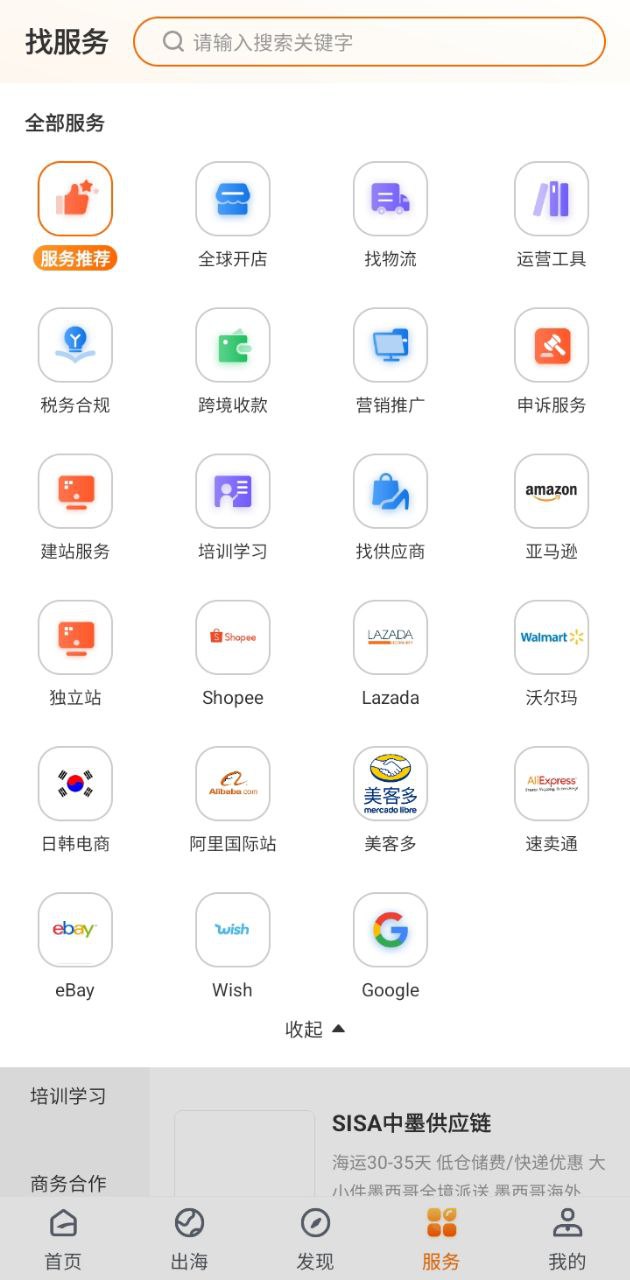Choose the 税务合规 category
This screenshot has width=630, height=1280.
[75, 361]
